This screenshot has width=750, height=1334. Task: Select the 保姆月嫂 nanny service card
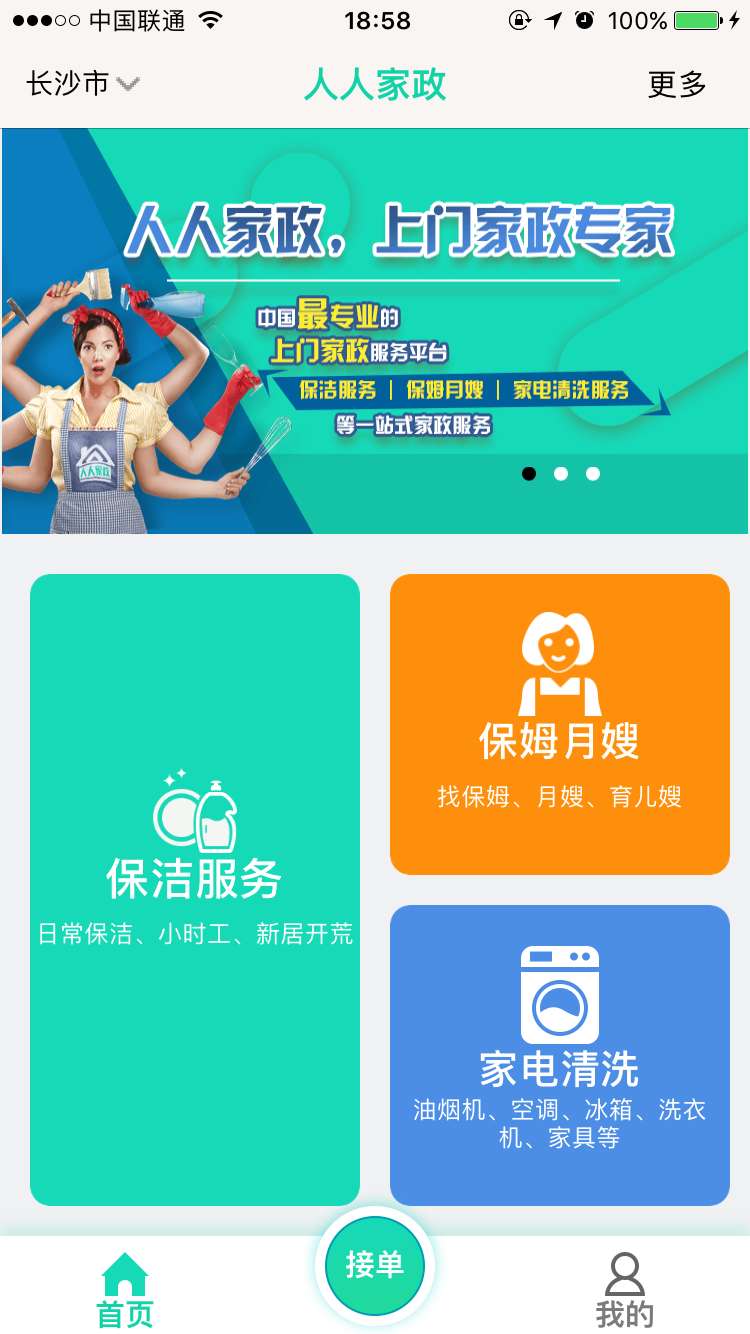point(560,724)
